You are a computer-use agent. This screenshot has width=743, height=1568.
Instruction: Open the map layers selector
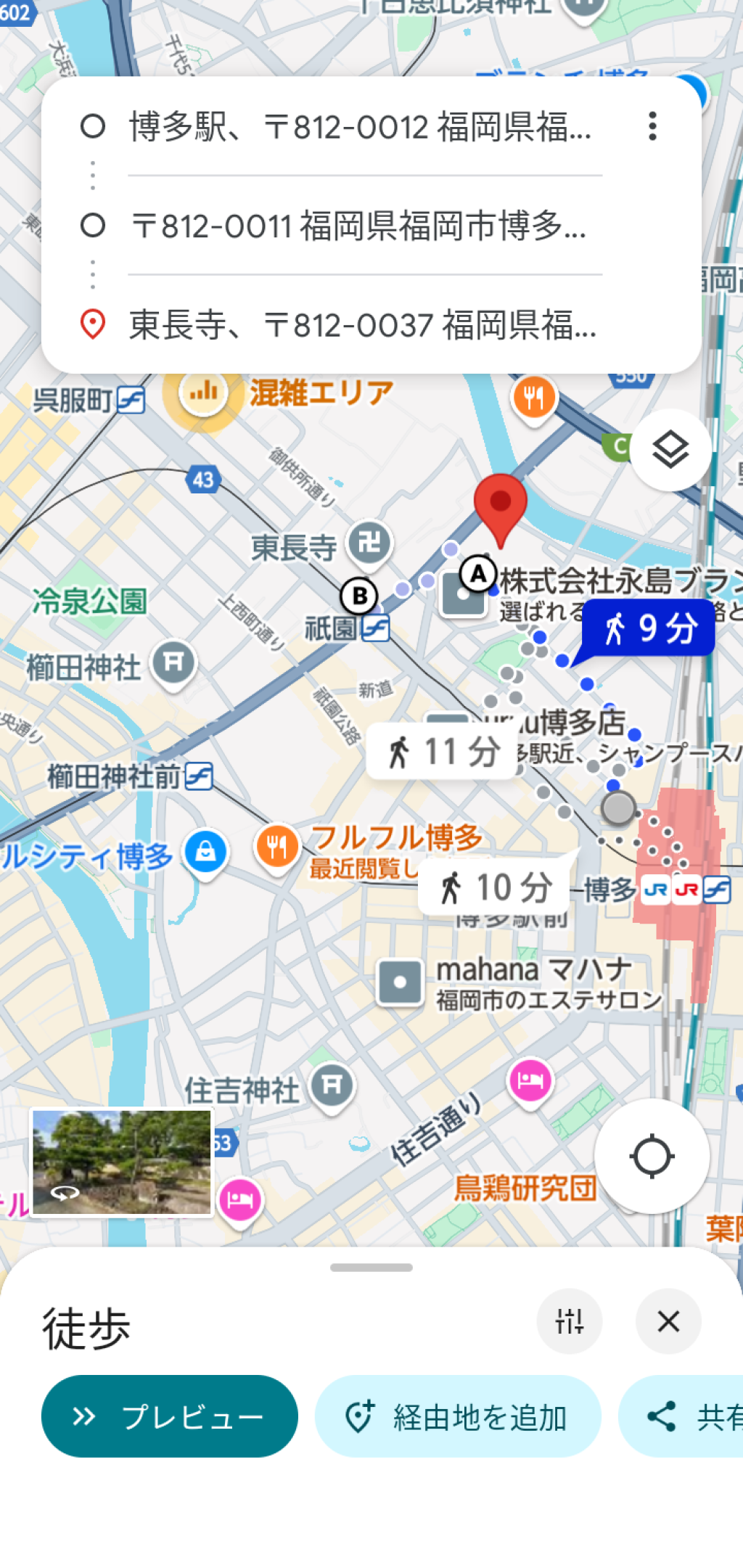pyautogui.click(x=670, y=451)
